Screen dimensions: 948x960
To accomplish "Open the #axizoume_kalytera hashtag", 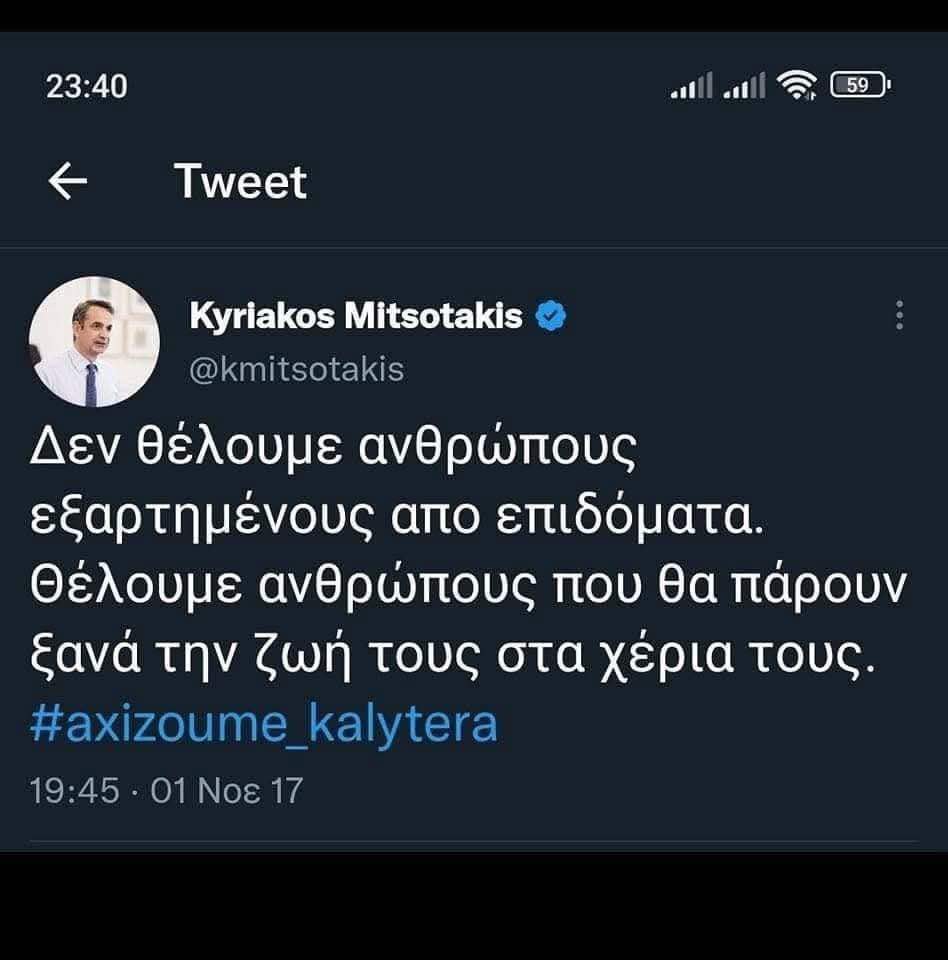I will (264, 724).
